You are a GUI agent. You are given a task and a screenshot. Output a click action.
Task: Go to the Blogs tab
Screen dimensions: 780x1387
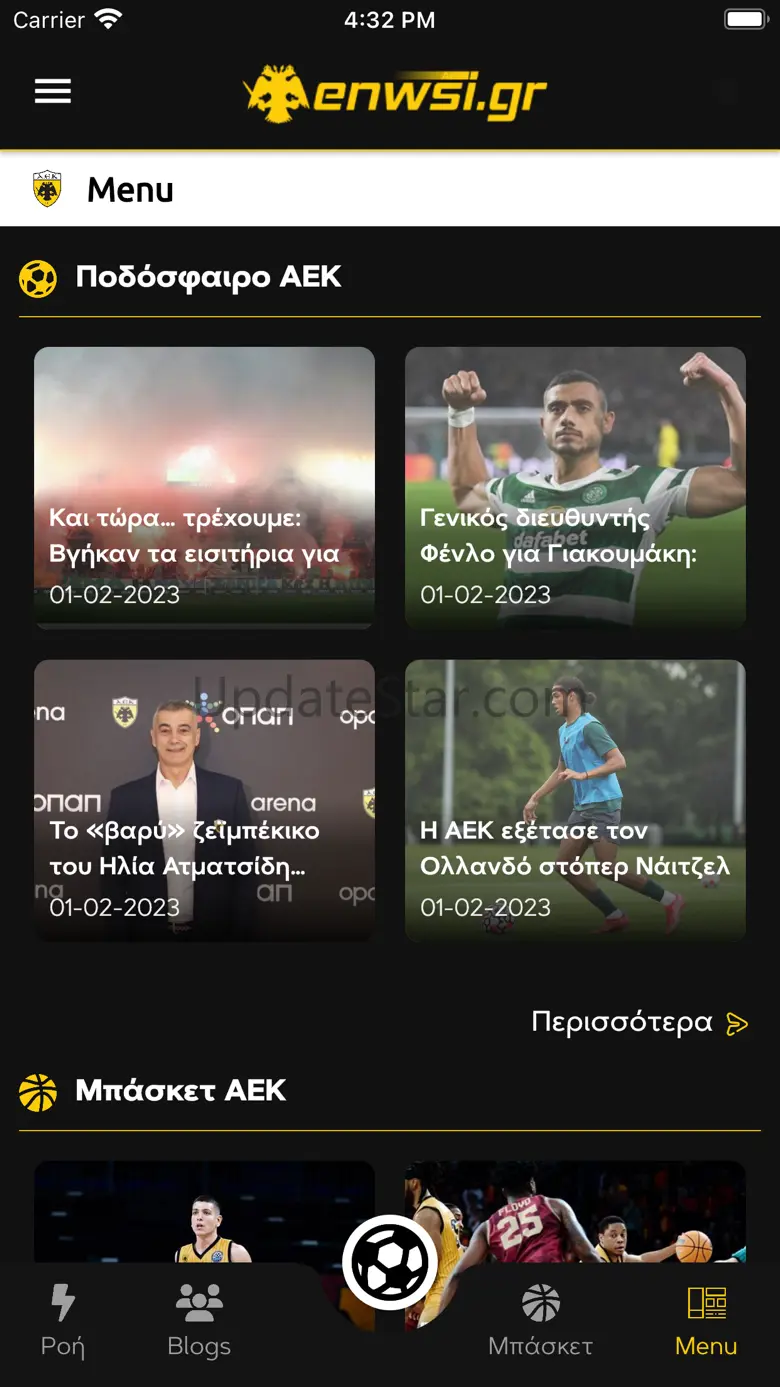click(x=199, y=1322)
